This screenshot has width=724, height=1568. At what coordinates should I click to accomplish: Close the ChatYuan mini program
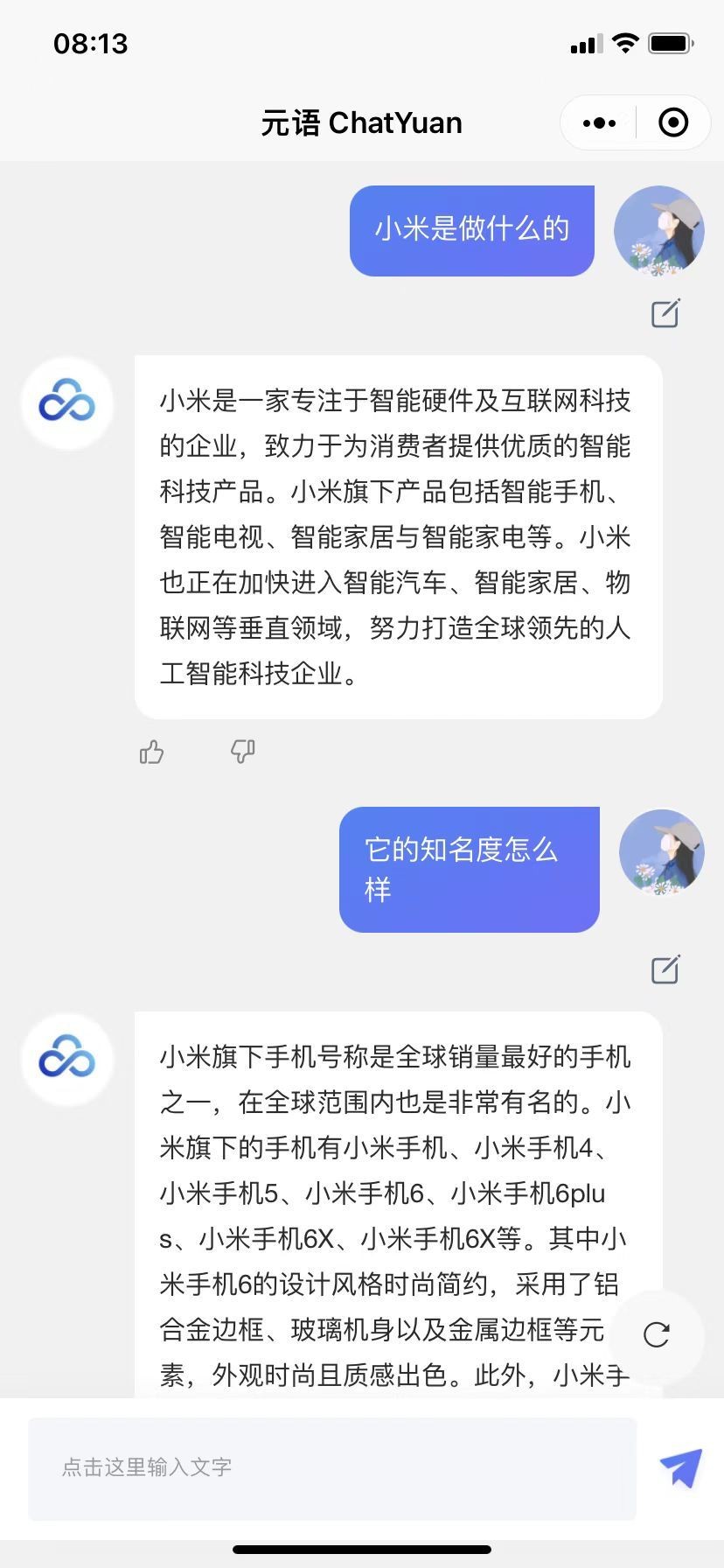click(x=672, y=123)
